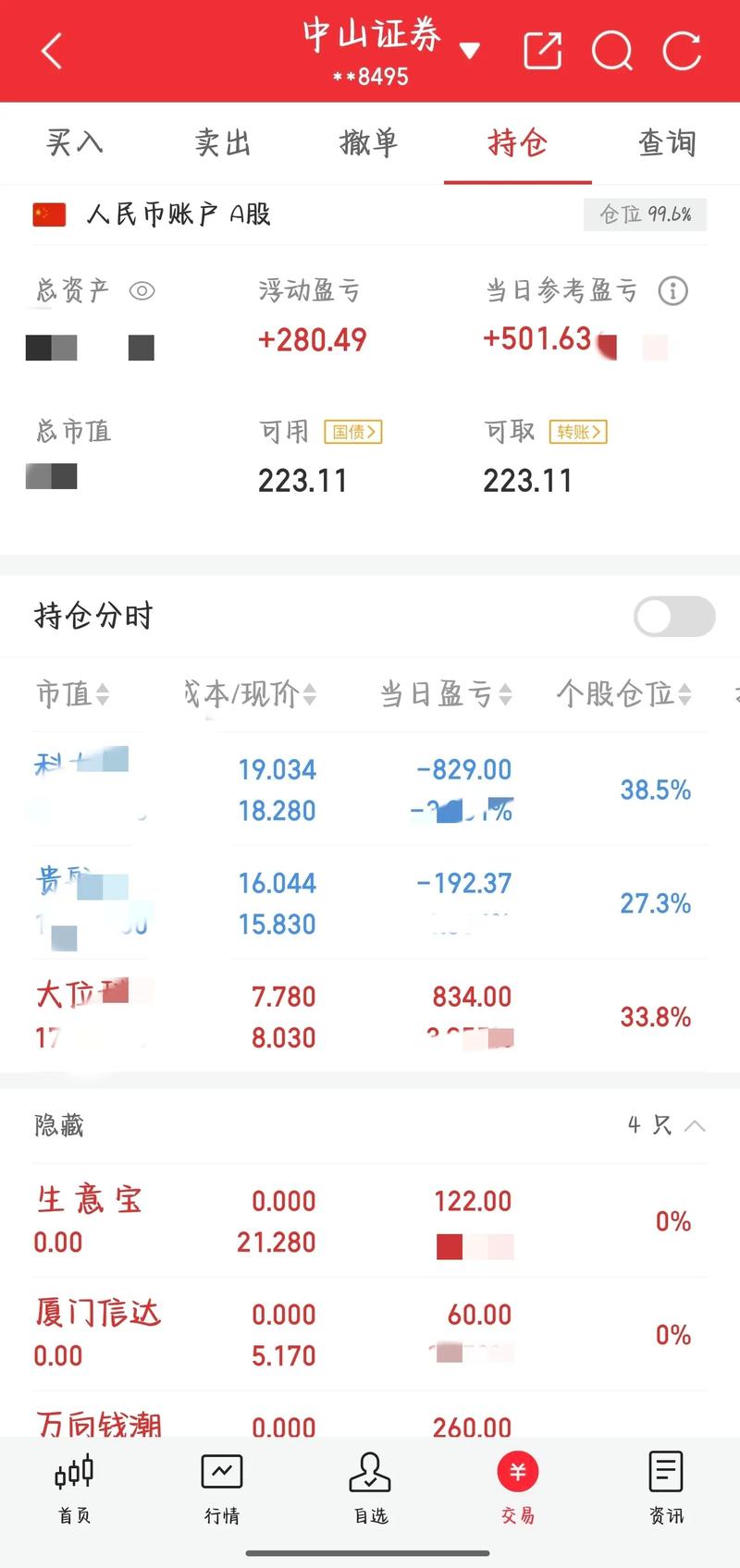Tap the eye icon to hide 总资产

click(x=141, y=291)
